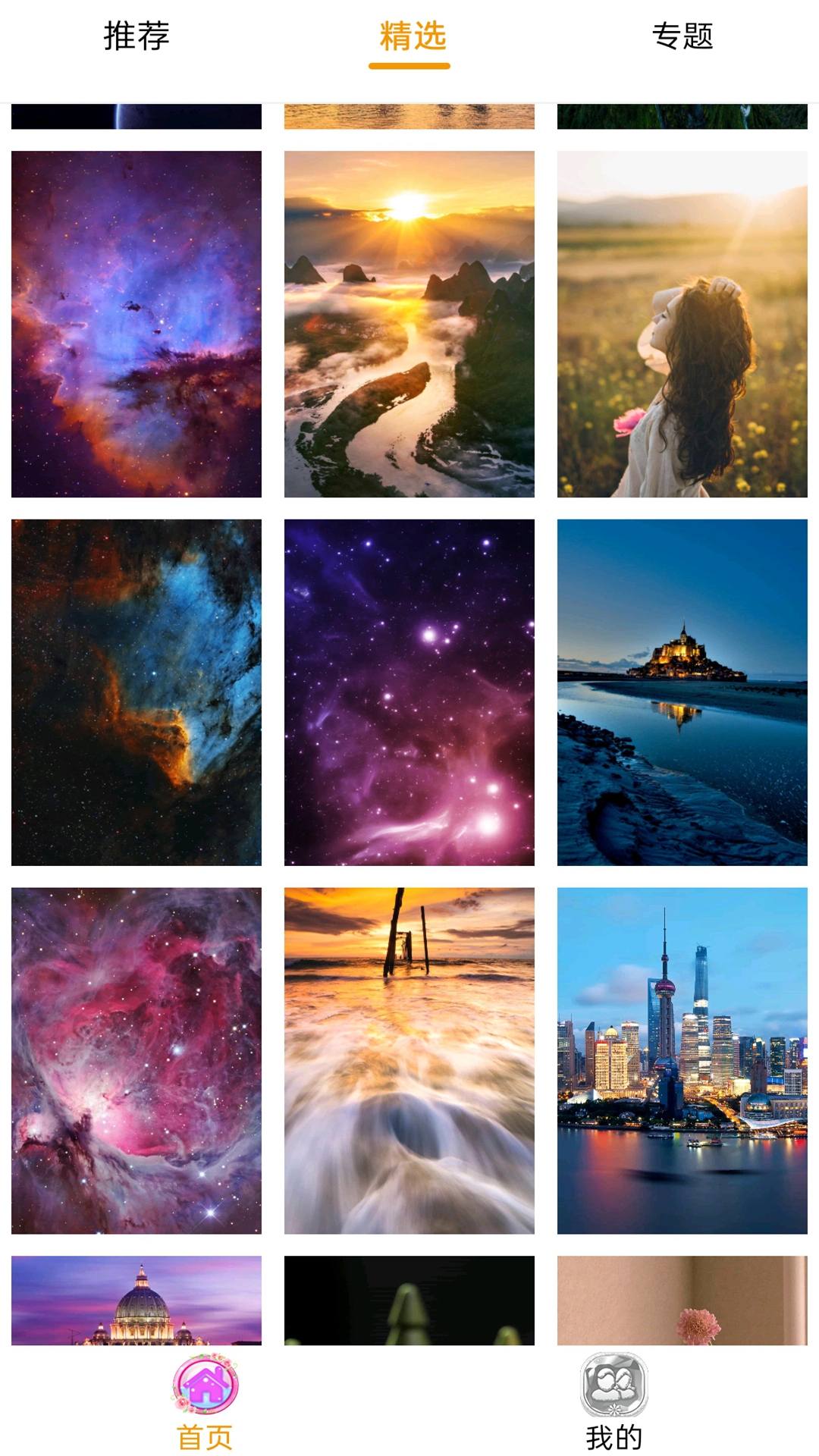
Task: Open the blue and orange nebula wallpaper
Action: 136,692
